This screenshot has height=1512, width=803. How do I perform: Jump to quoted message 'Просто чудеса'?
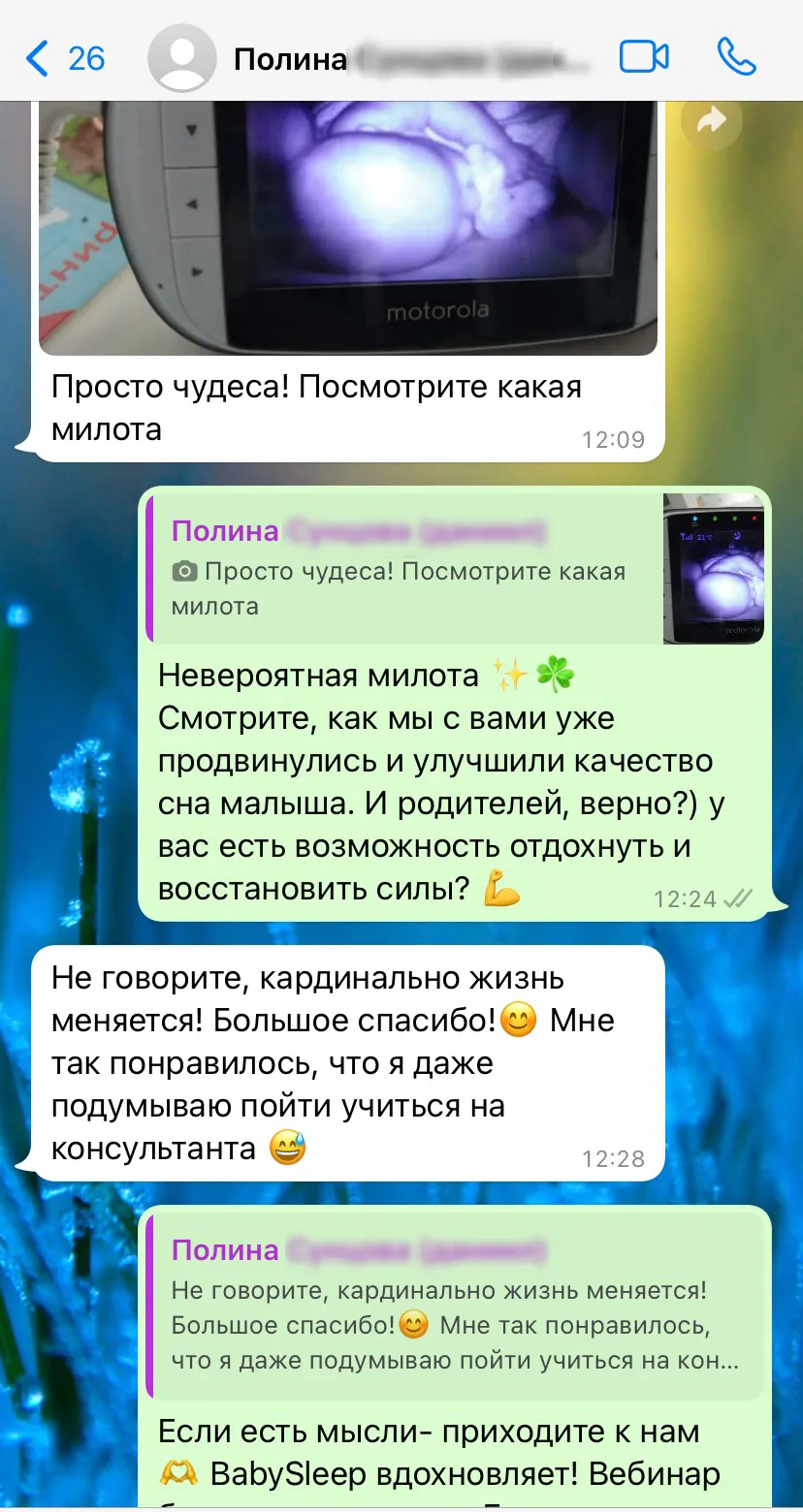click(457, 568)
